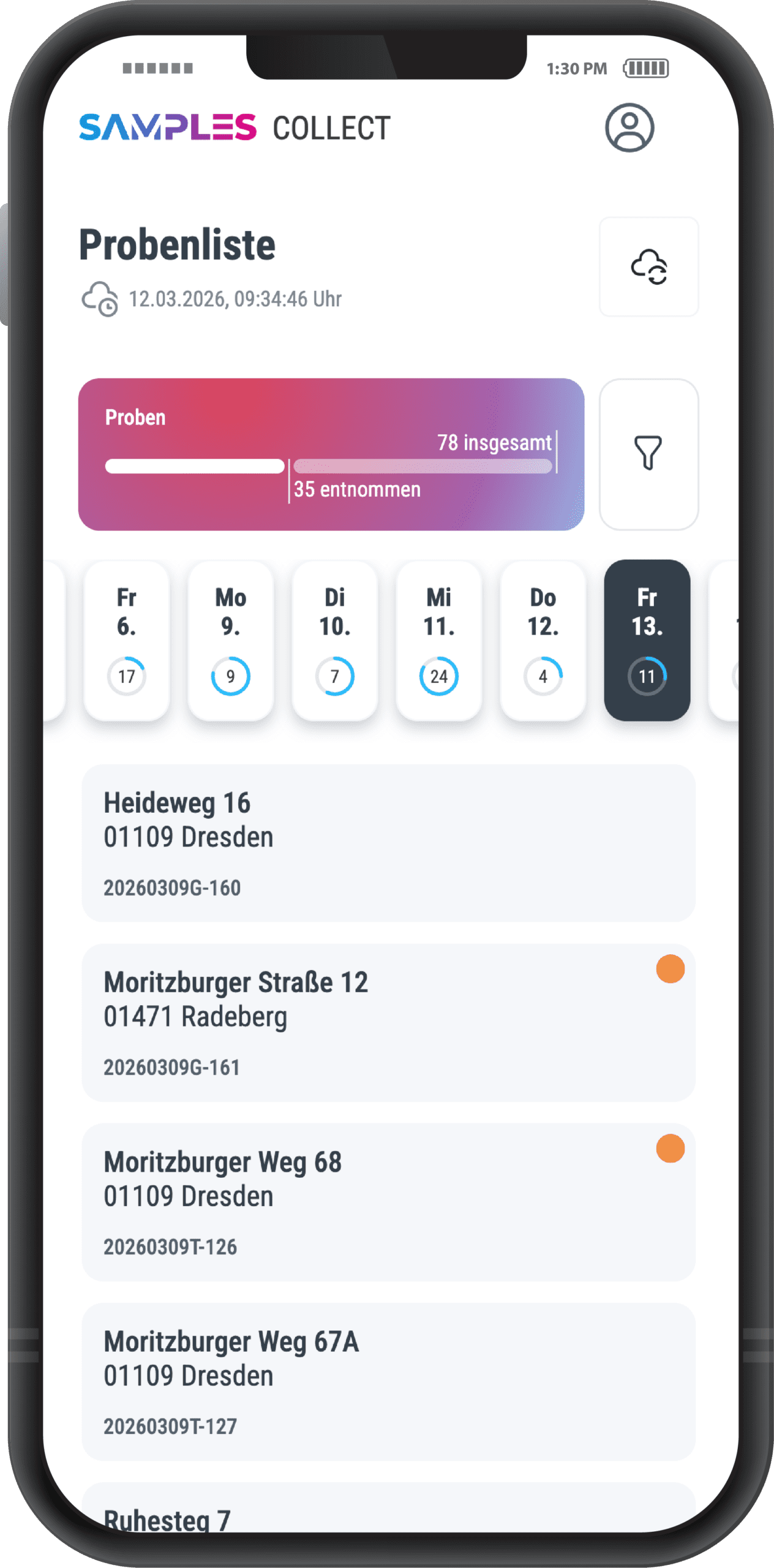Select Friday the 6th
This screenshot has width=774, height=1568.
click(x=127, y=640)
